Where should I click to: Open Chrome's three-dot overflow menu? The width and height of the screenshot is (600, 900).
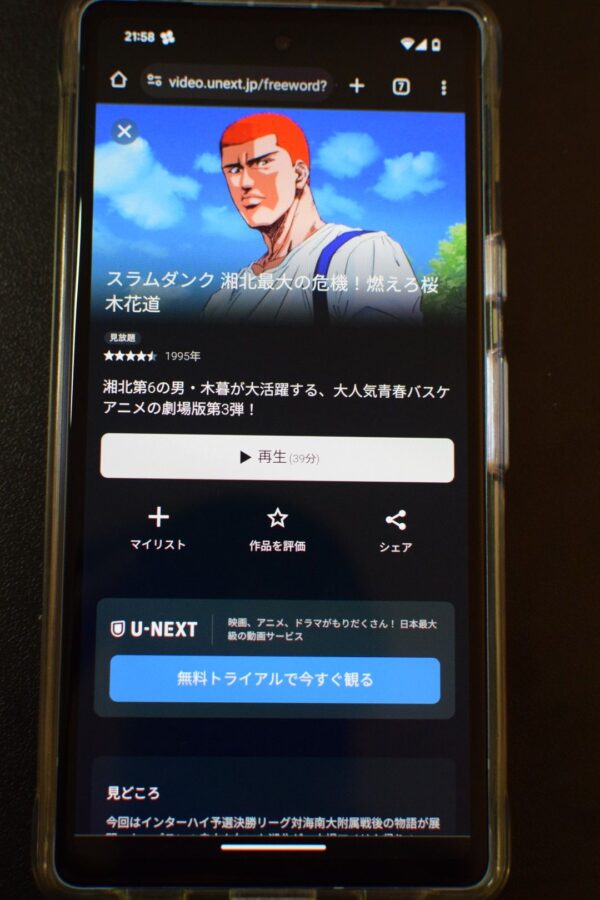click(444, 88)
